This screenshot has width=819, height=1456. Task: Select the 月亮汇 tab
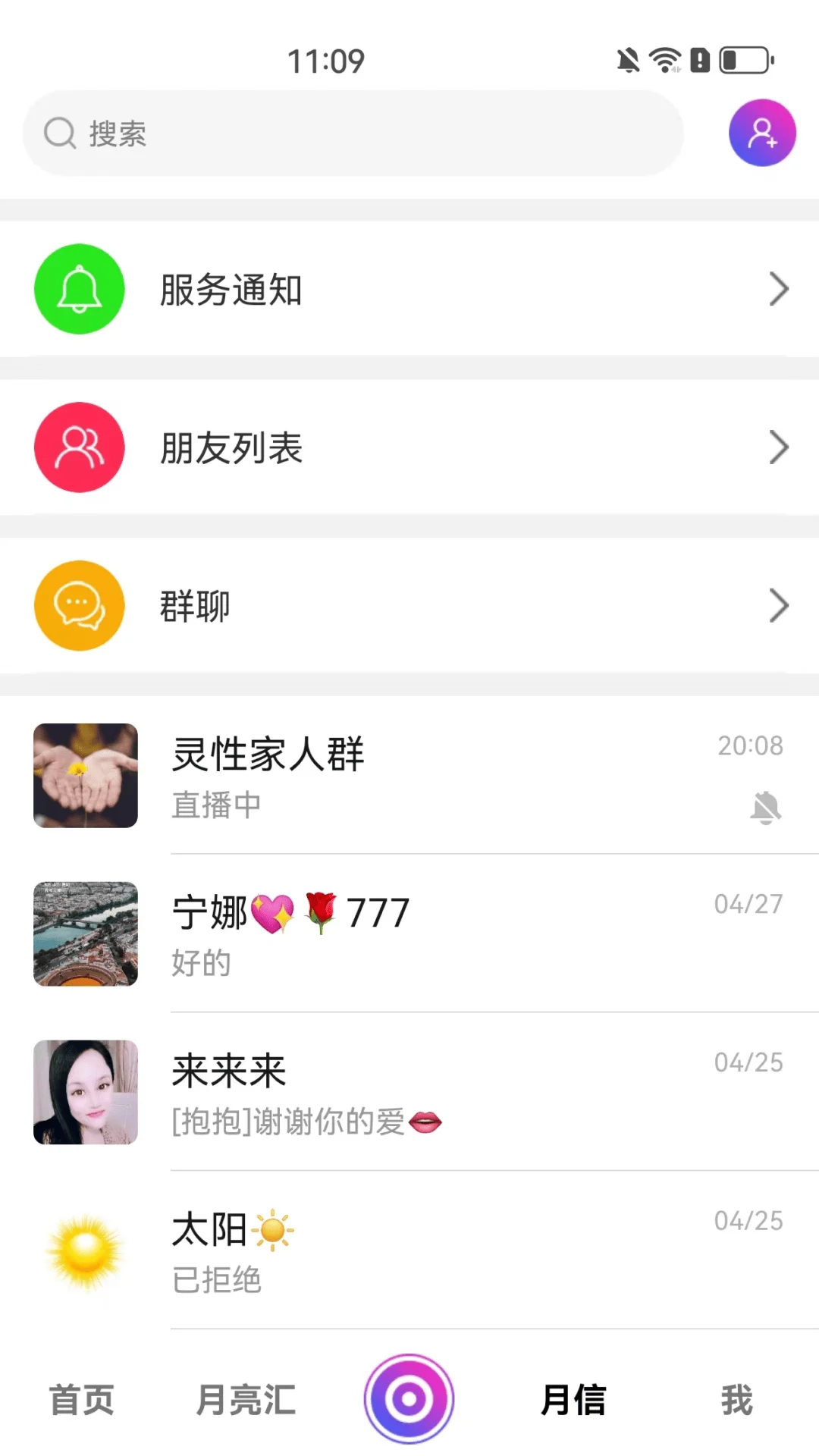pos(245,1401)
